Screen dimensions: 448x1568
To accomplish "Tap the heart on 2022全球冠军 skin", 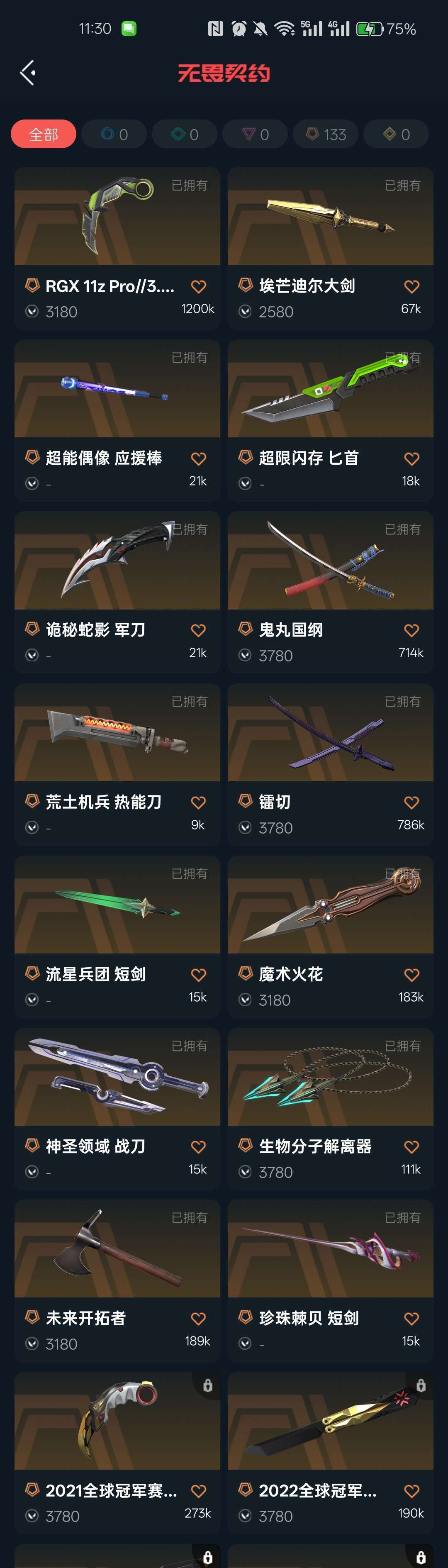I will (411, 1491).
